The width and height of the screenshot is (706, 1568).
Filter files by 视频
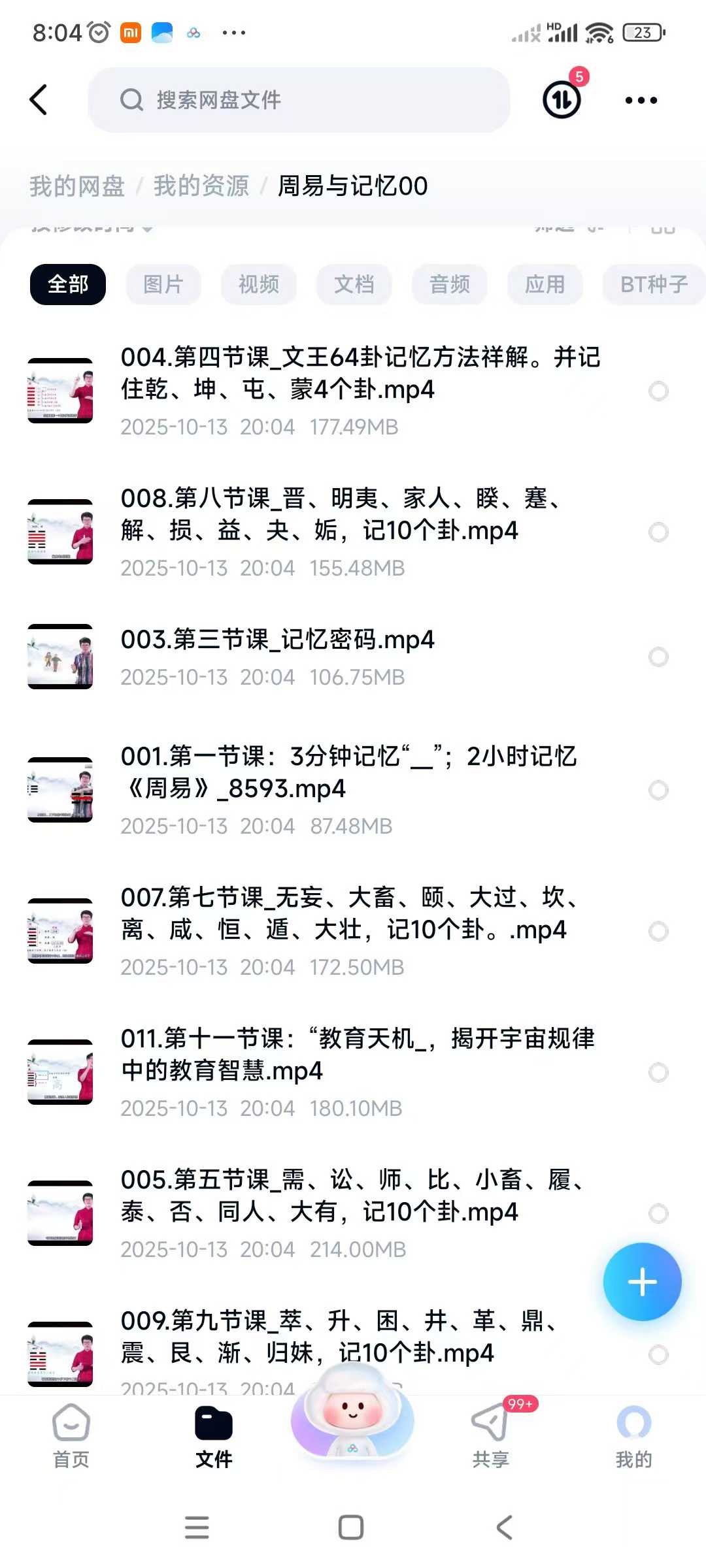[259, 284]
